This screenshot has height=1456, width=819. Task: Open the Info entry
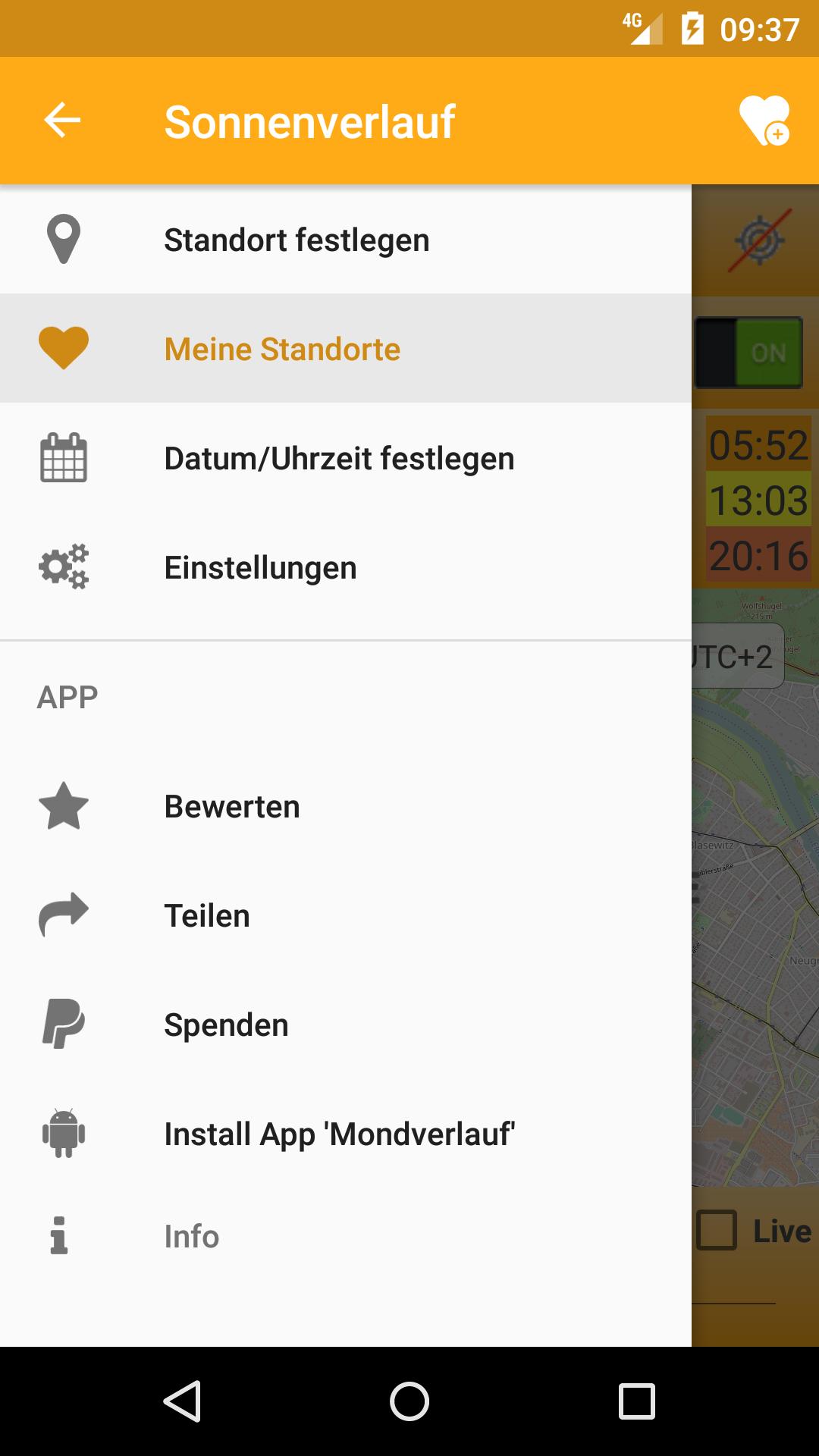point(190,1235)
